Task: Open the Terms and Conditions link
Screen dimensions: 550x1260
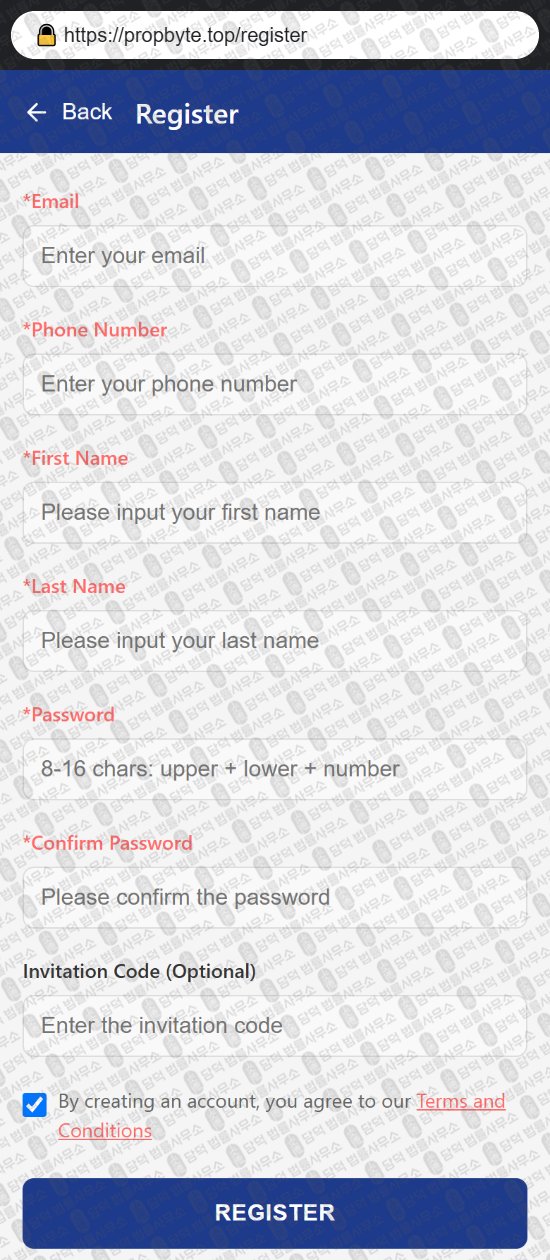Action: coord(282,1116)
